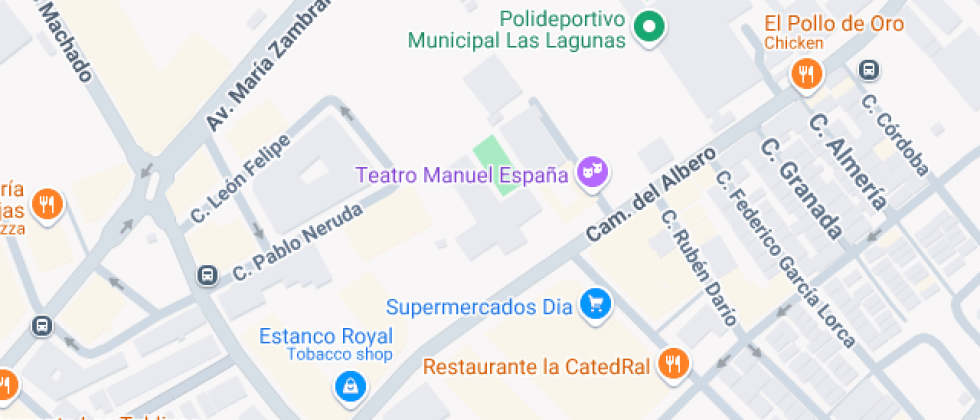This screenshot has width=980, height=420.
Task: View the Supermercados Dia shopping cart marker
Action: [596, 305]
